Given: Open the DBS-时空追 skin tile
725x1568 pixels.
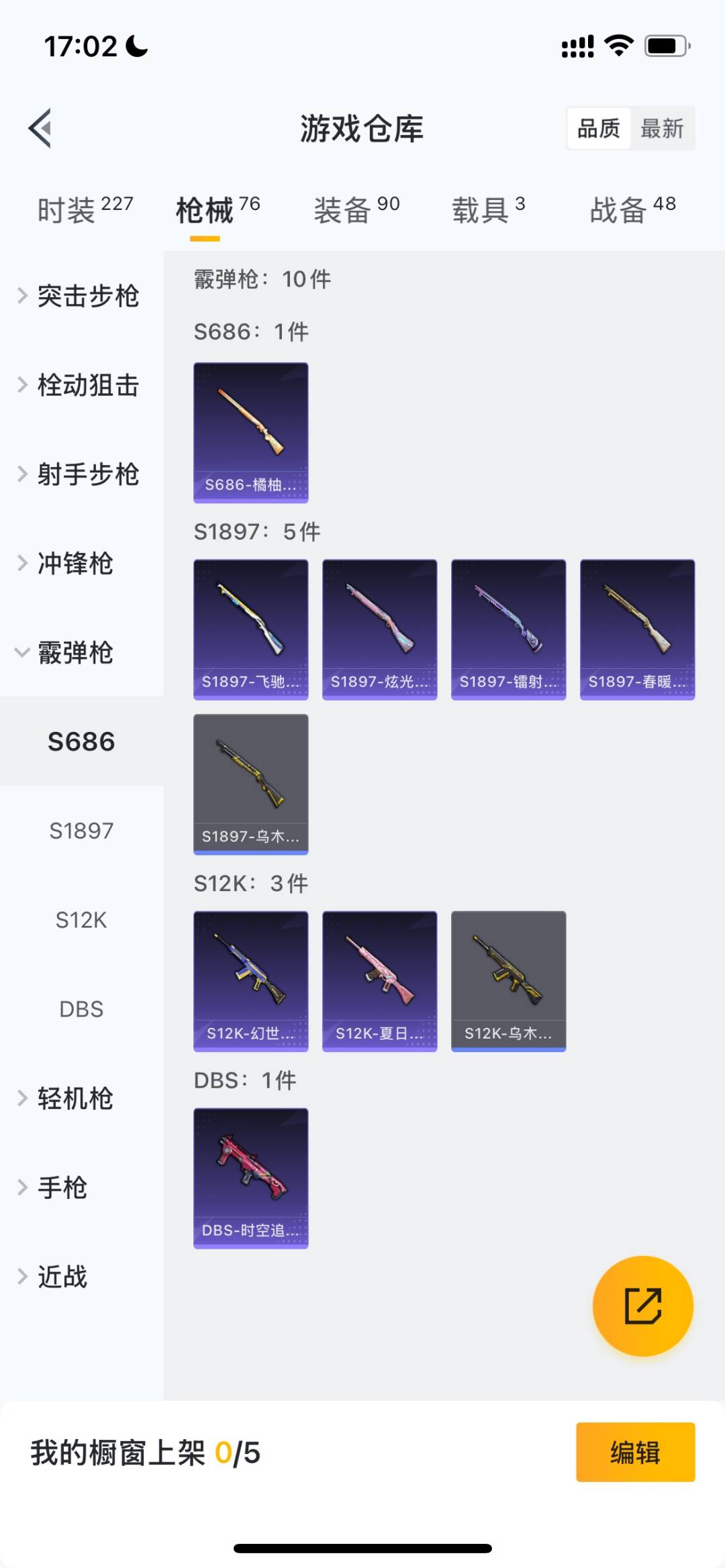Looking at the screenshot, I should (251, 1178).
